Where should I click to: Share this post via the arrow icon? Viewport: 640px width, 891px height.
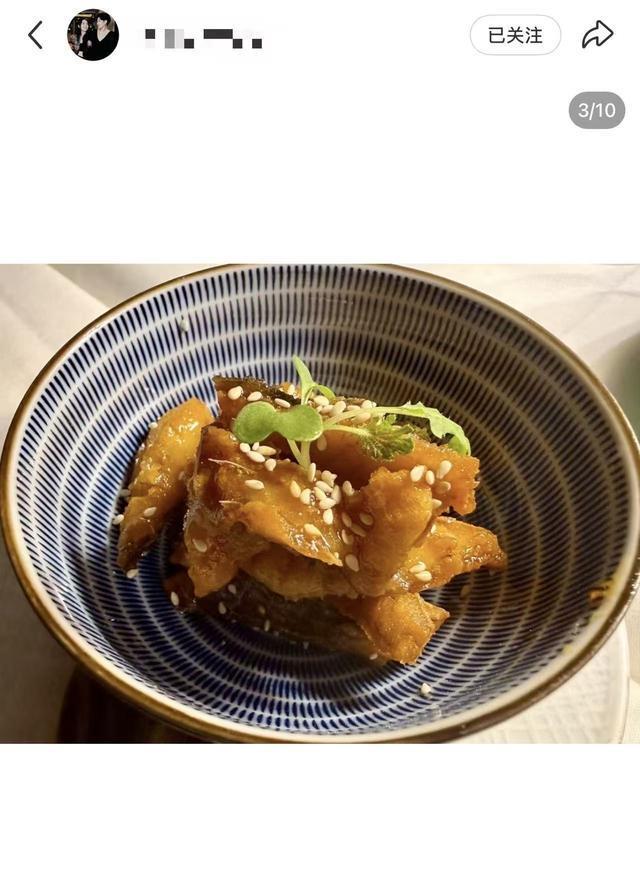(597, 35)
